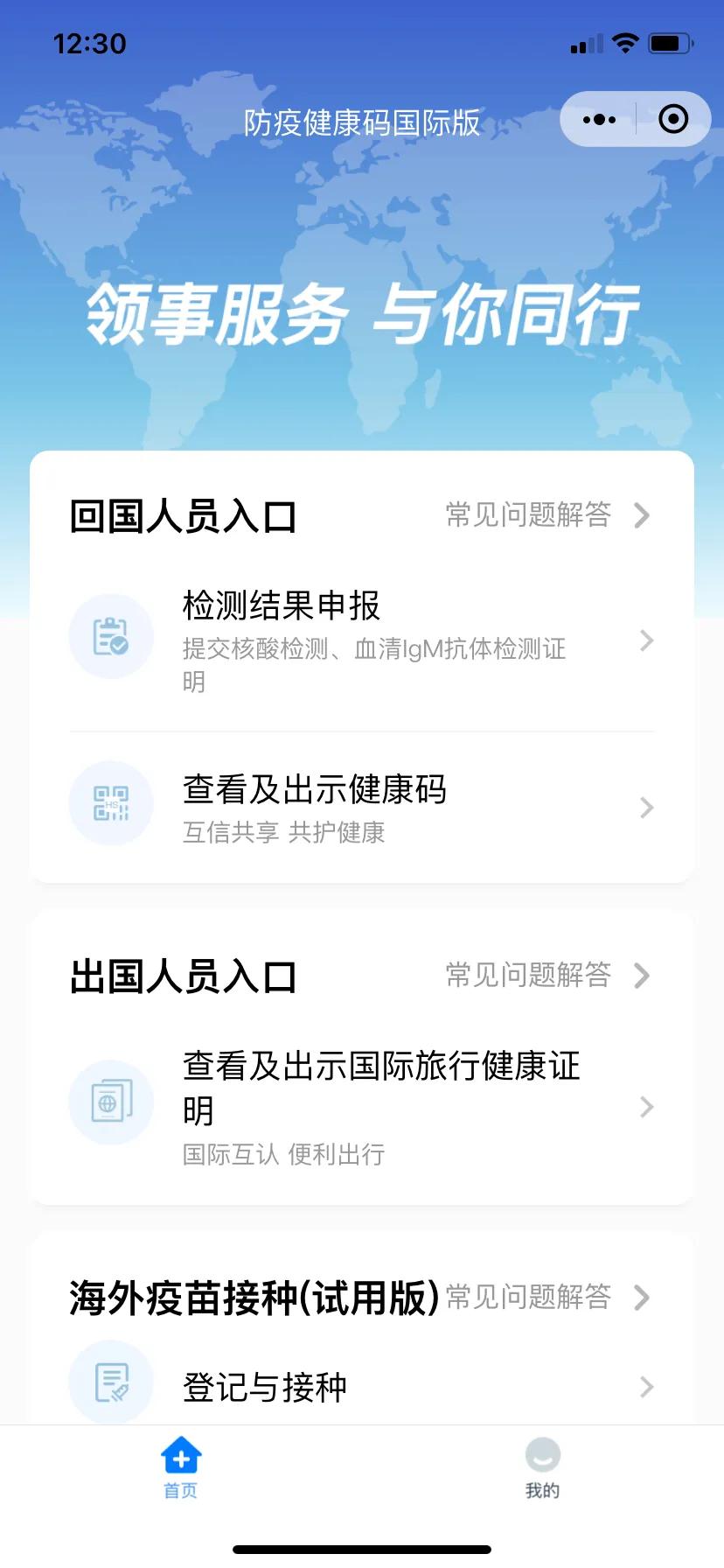Screen dimensions: 724x1568
Task: Expand the arrow beside 查看及出示健康码
Action: pyautogui.click(x=646, y=808)
